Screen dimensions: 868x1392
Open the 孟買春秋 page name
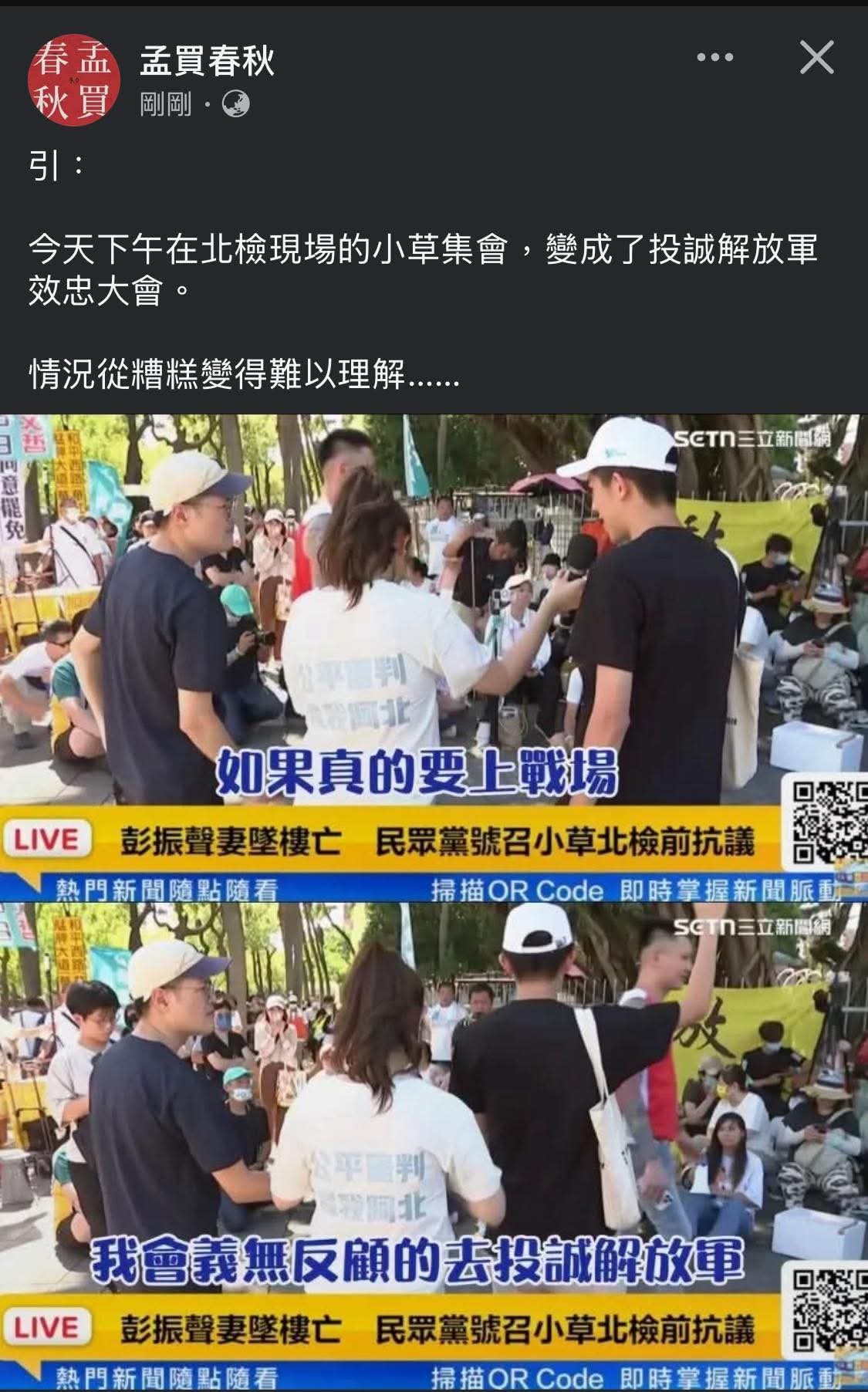coord(207,60)
